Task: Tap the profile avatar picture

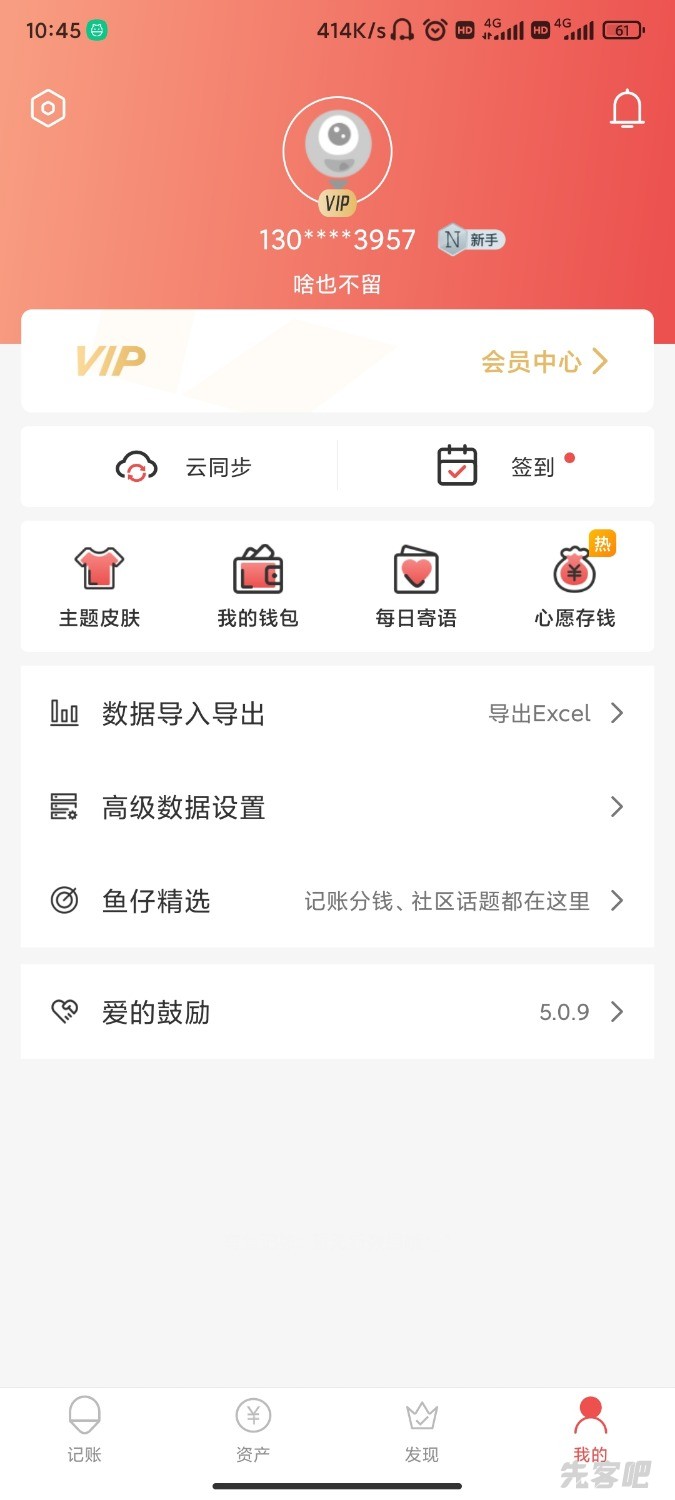Action: pos(337,151)
